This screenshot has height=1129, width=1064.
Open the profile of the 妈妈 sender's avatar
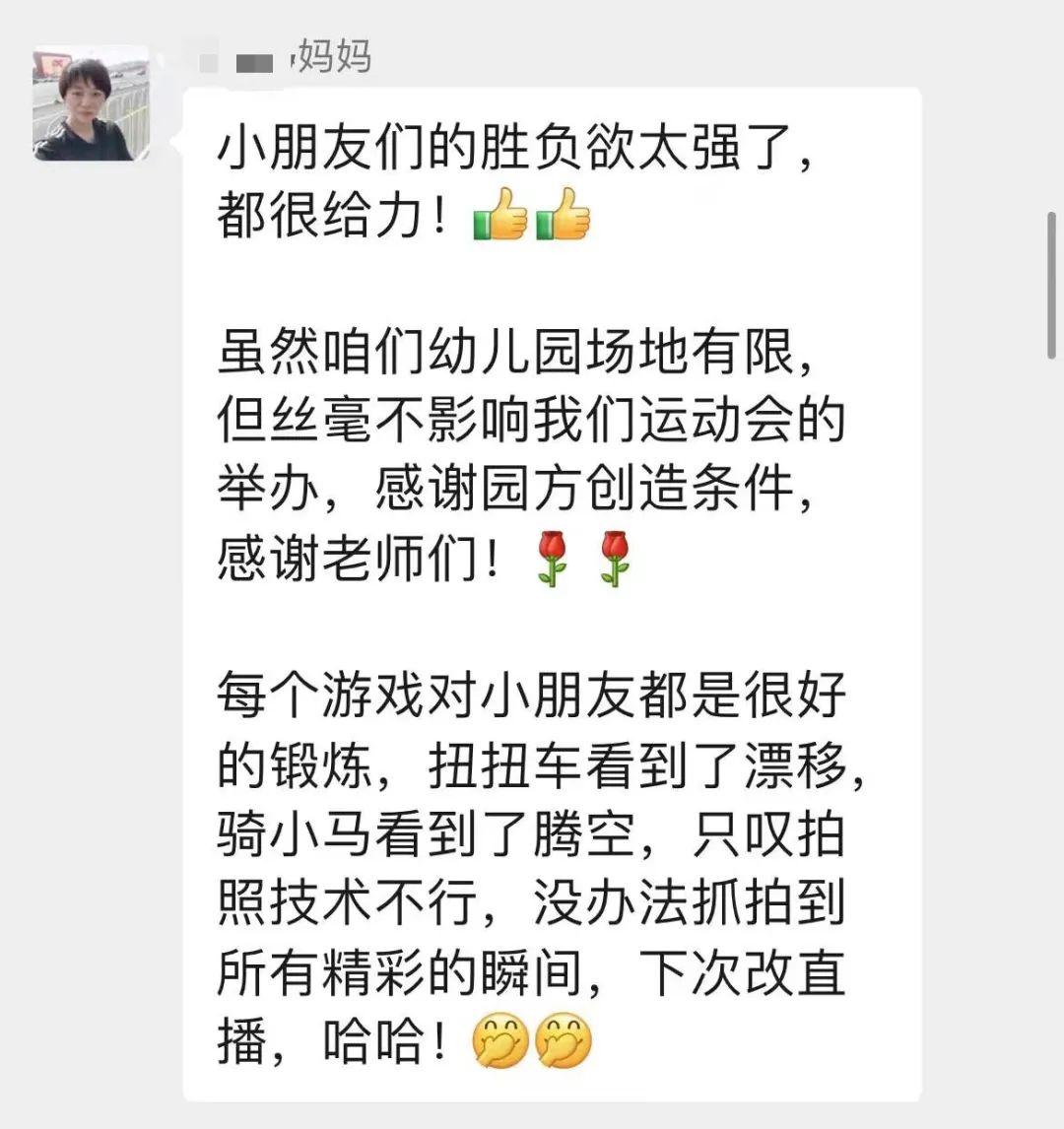pyautogui.click(x=91, y=103)
